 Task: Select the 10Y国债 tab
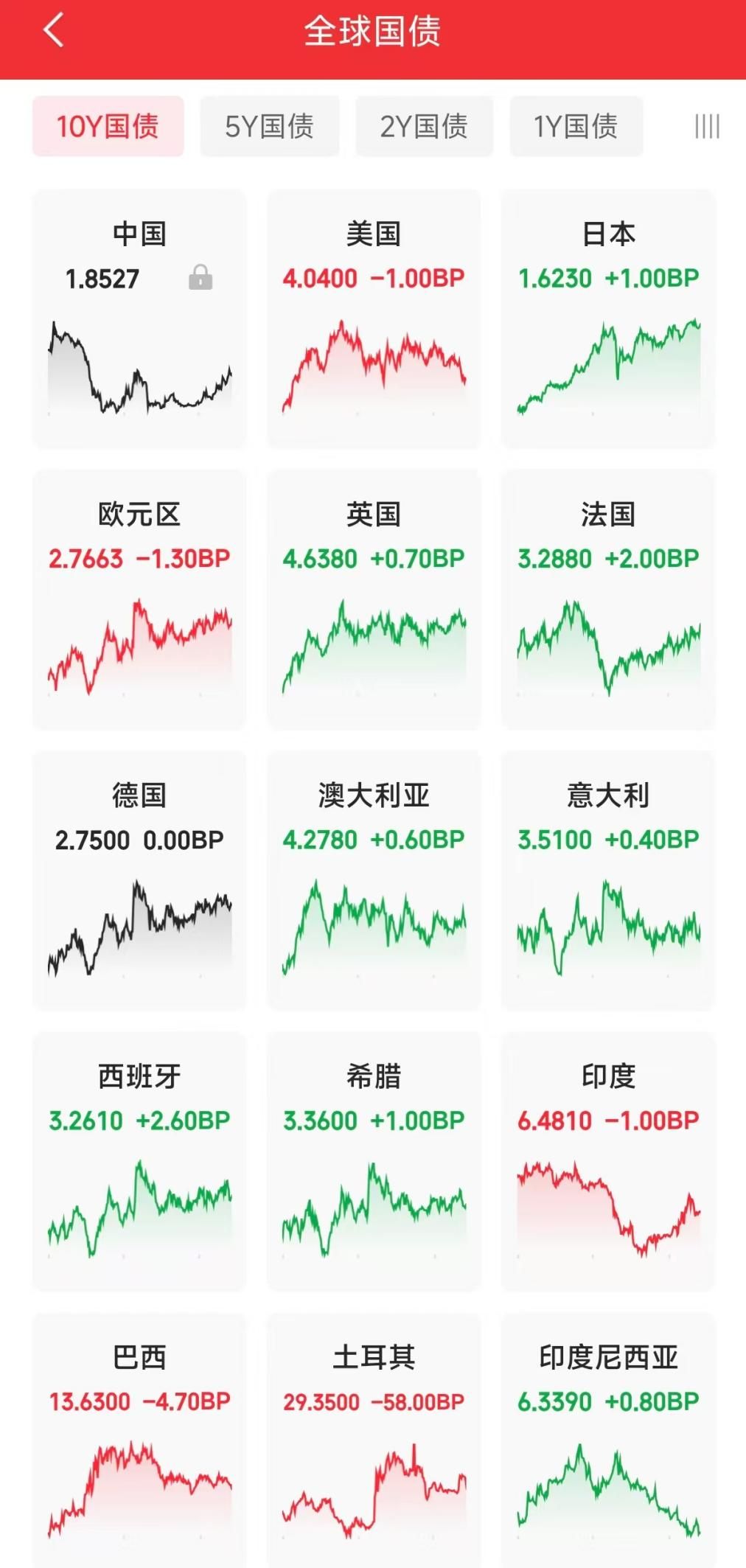108,126
